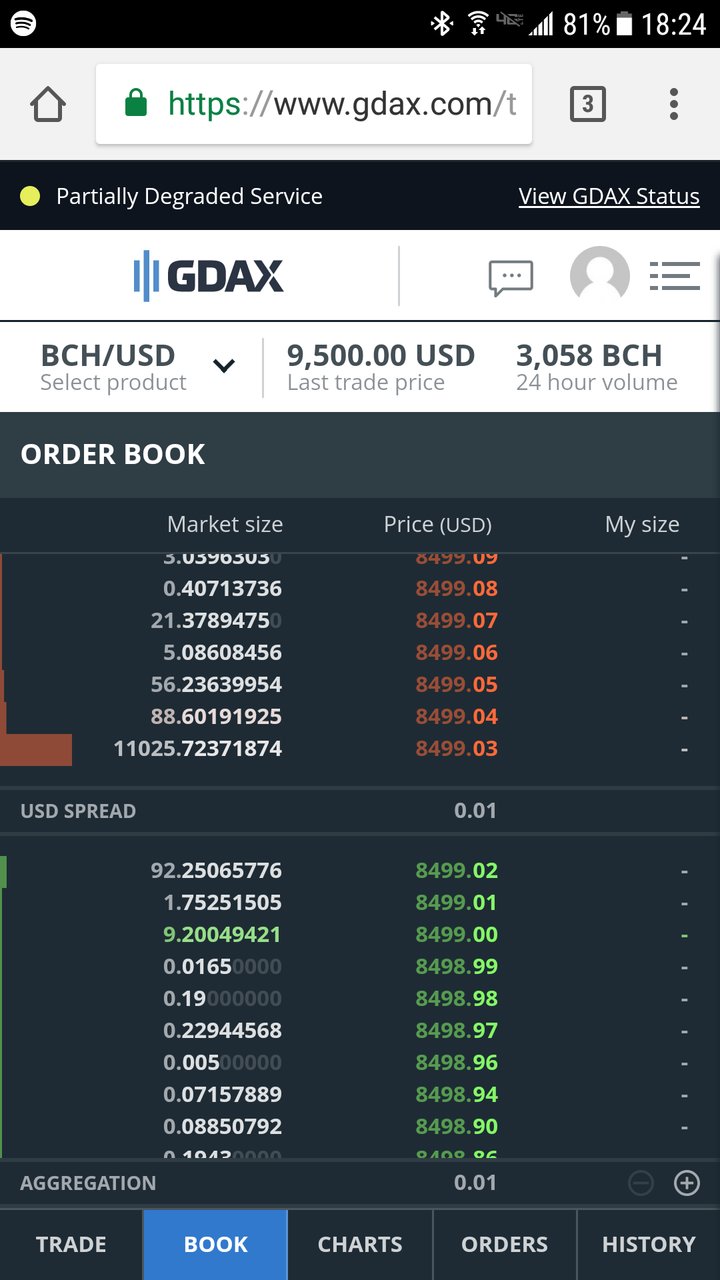Switch to the Trade tab

click(71, 1245)
